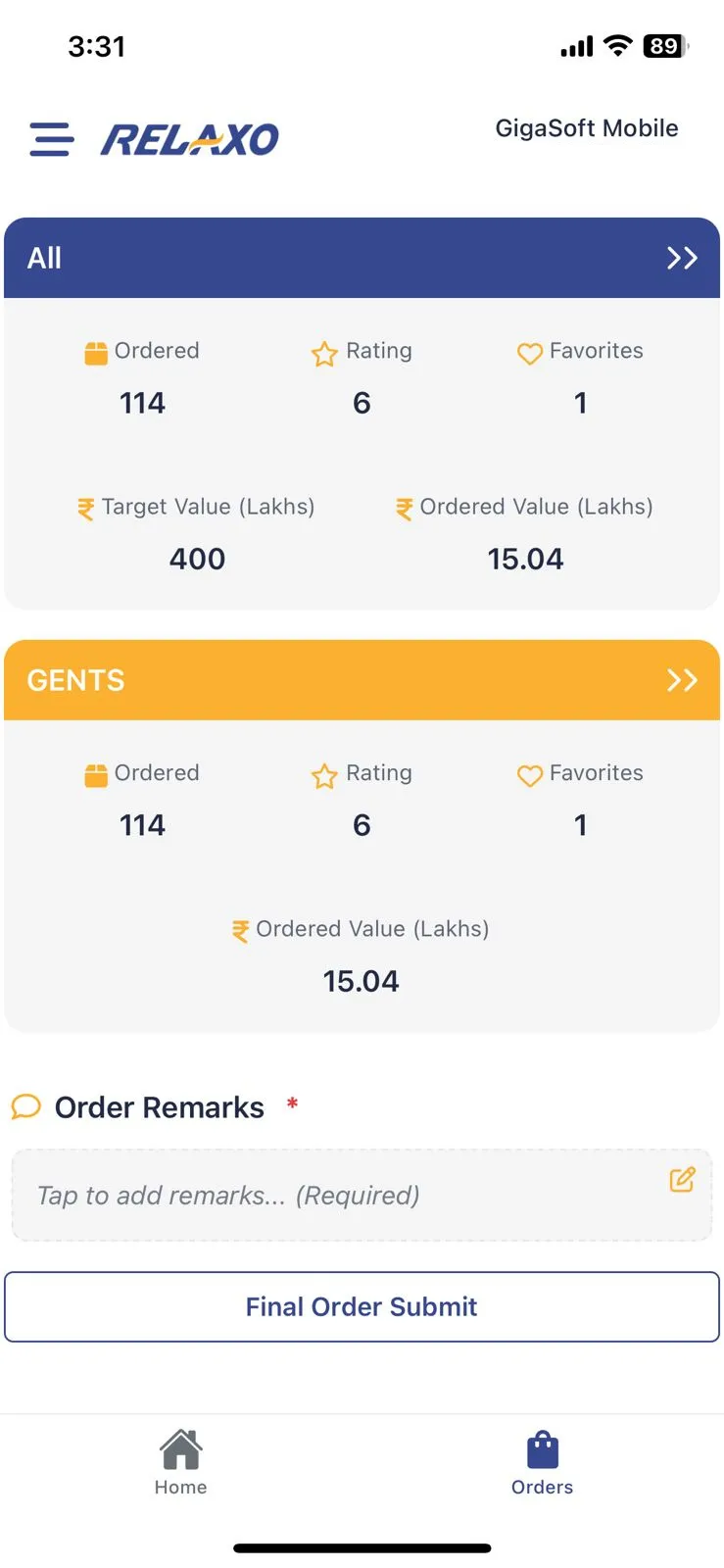Expand the All section with double chevron

683,258
